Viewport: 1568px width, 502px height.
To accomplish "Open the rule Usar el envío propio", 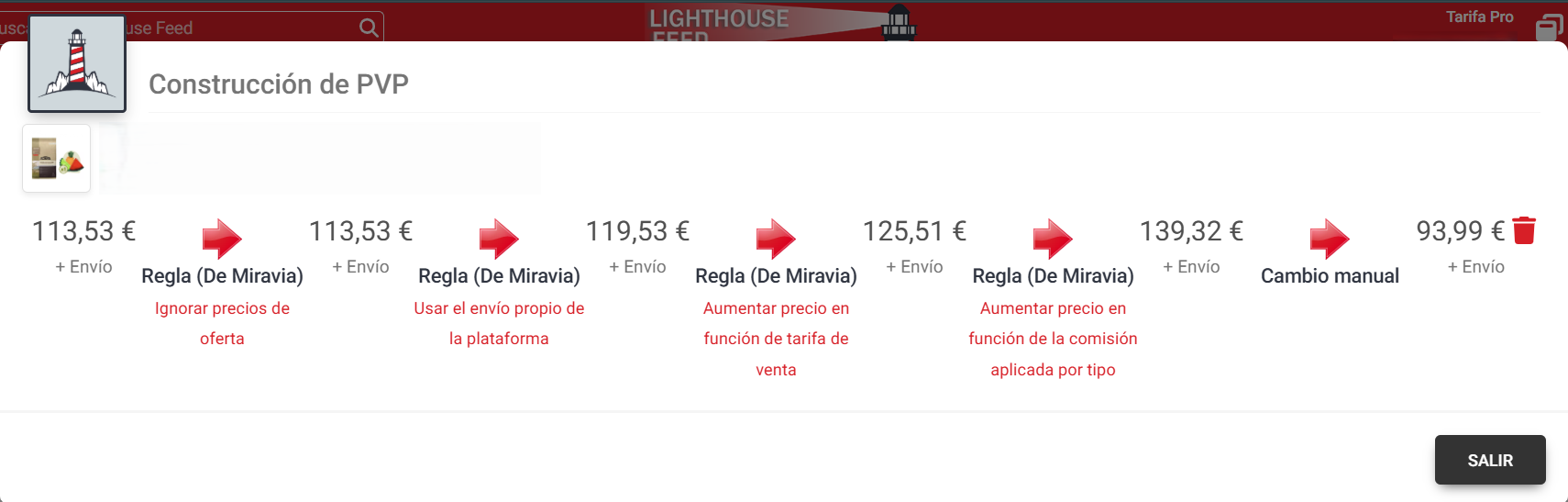I will (499, 323).
